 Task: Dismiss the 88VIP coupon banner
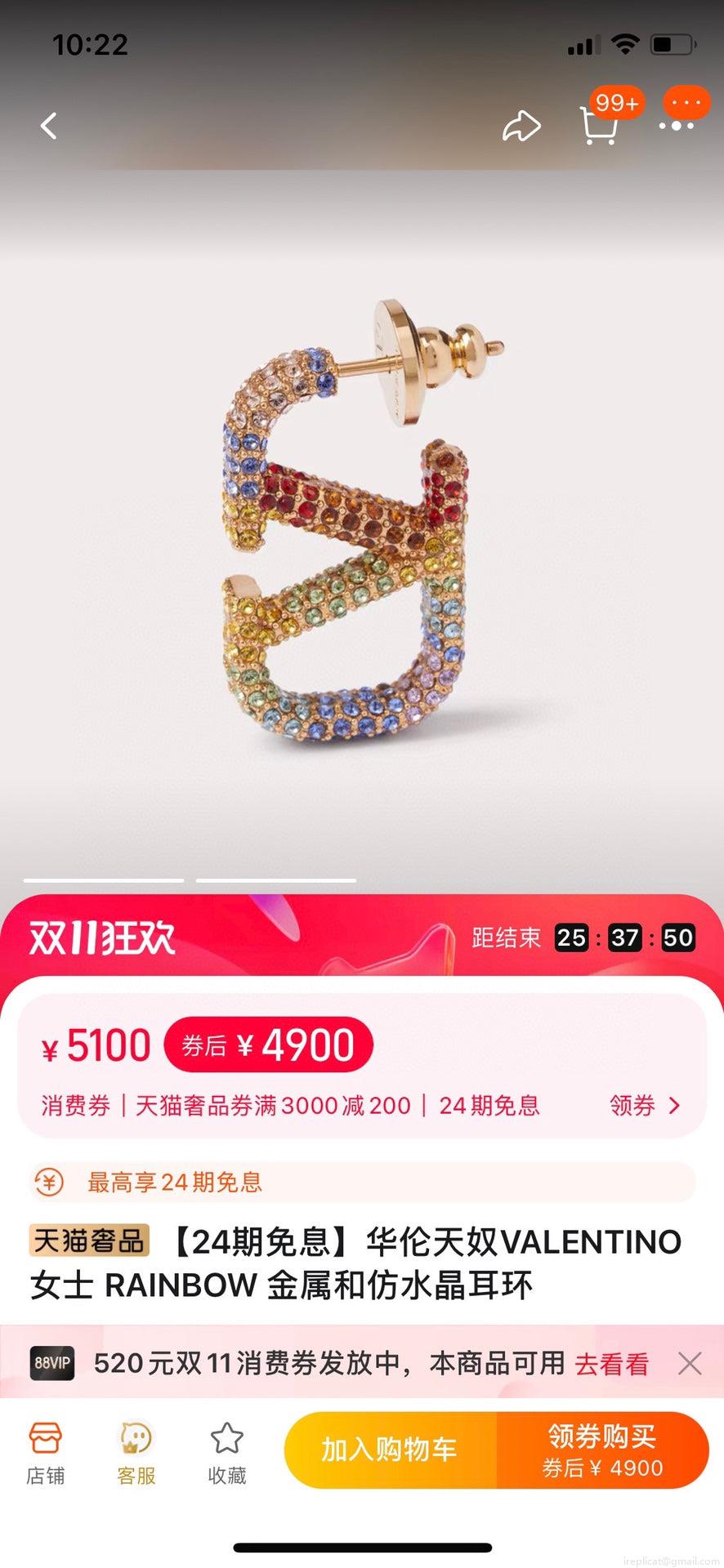(690, 1363)
